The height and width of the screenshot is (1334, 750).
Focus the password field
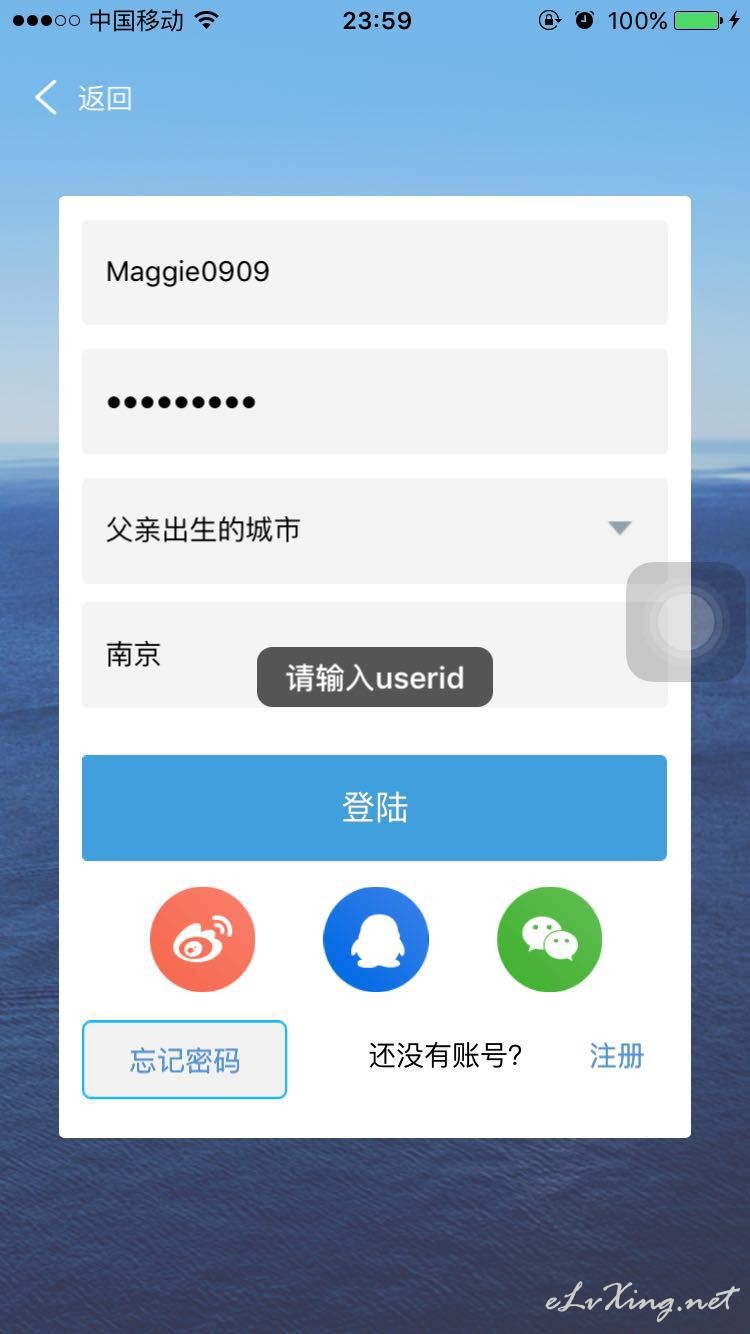[x=374, y=401]
